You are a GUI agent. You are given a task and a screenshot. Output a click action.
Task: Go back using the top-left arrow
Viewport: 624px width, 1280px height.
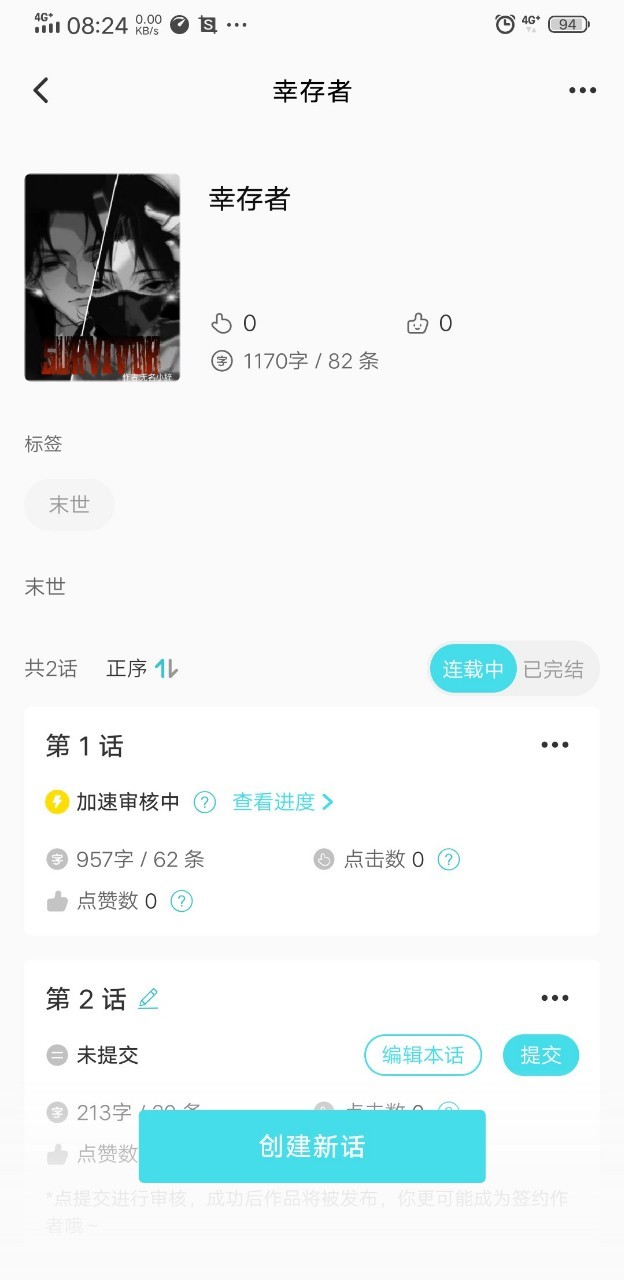41,91
